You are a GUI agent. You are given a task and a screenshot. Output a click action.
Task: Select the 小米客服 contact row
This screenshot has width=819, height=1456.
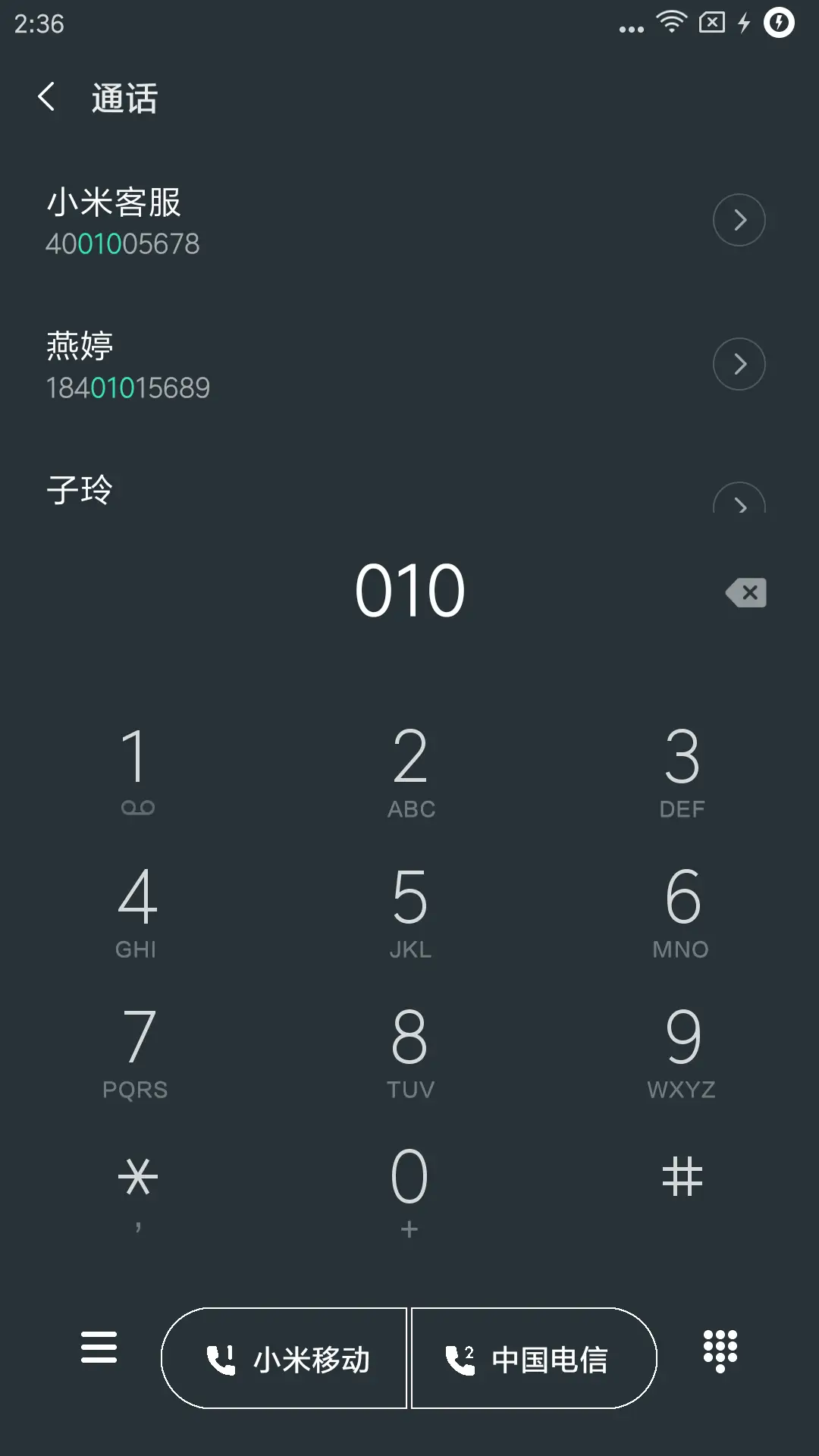[341, 221]
